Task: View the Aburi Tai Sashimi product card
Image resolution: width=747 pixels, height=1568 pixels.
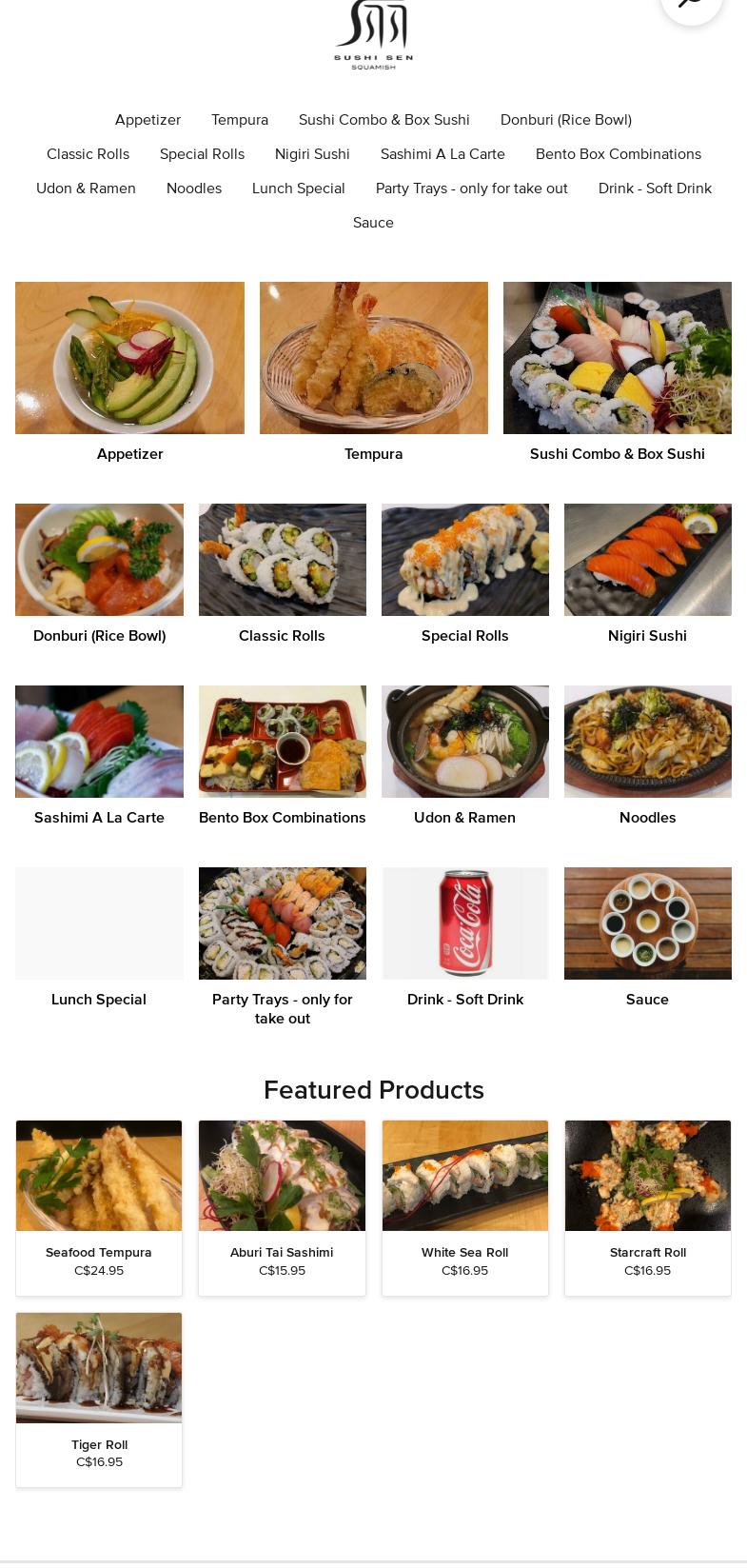Action: point(282,1207)
